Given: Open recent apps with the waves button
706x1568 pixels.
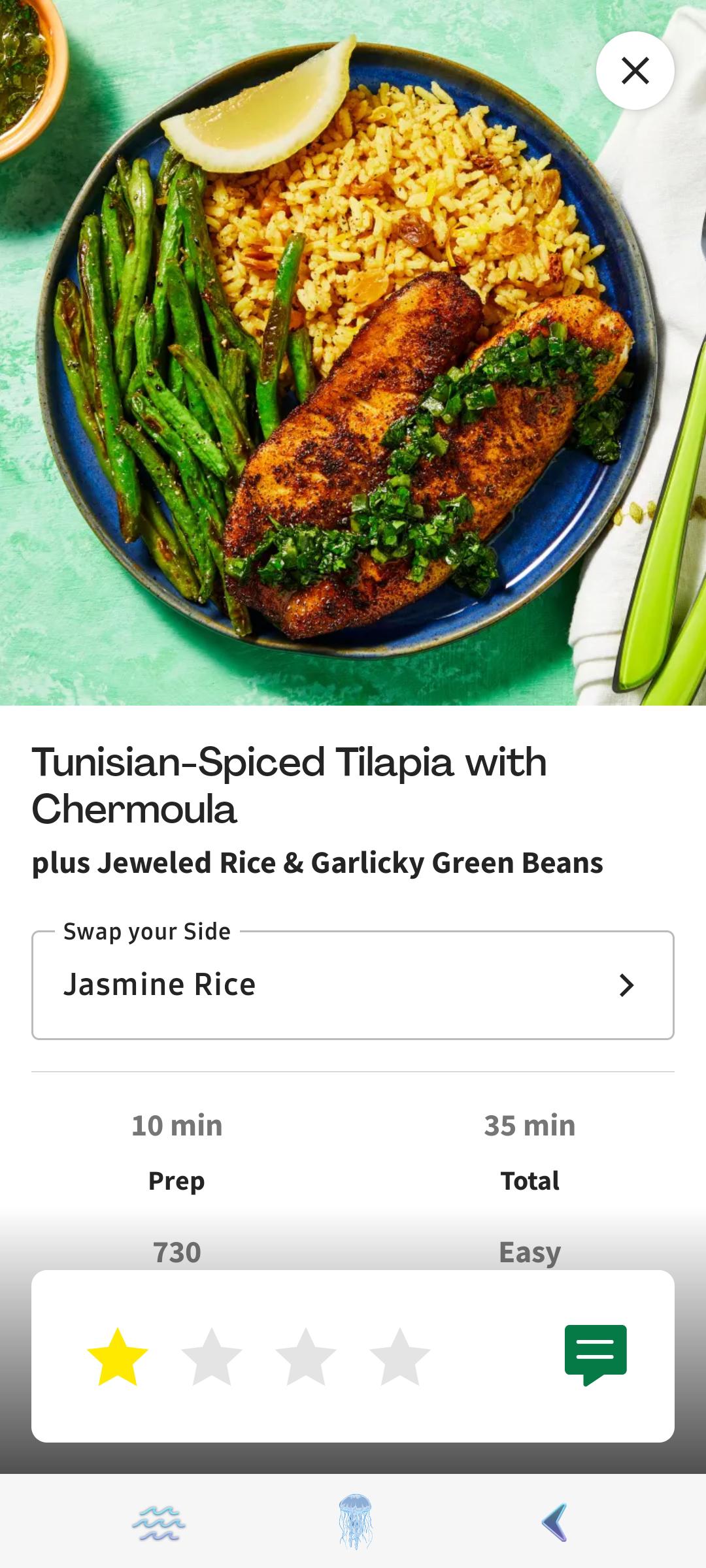Looking at the screenshot, I should (159, 1522).
